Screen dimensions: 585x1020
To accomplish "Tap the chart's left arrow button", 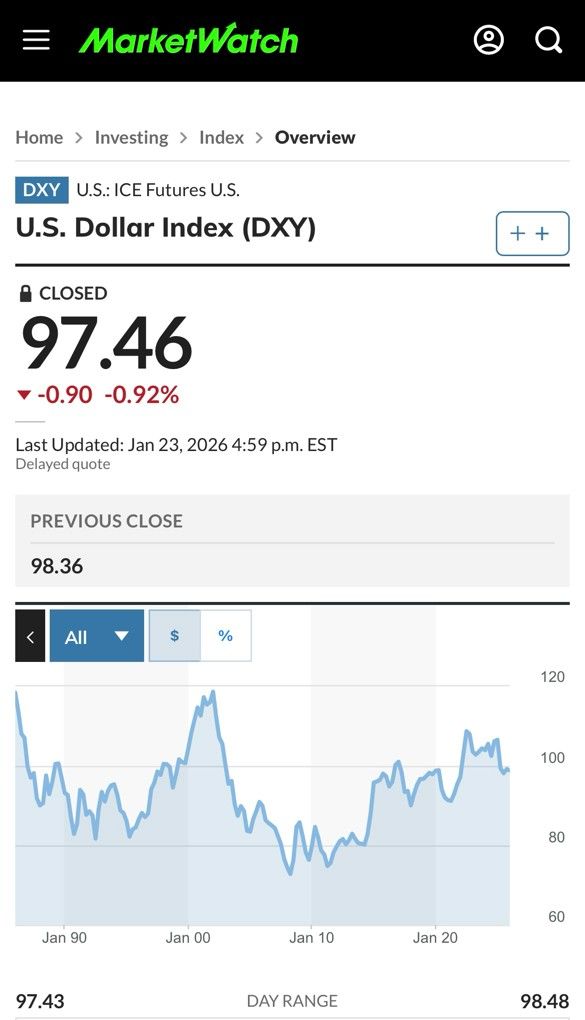I will click(31, 636).
